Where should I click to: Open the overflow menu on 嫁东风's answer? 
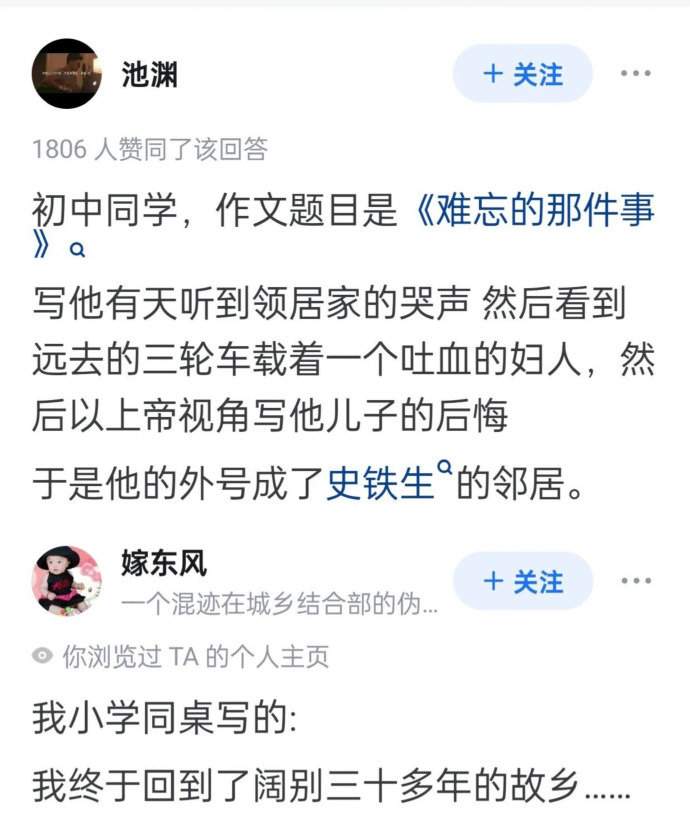(635, 581)
